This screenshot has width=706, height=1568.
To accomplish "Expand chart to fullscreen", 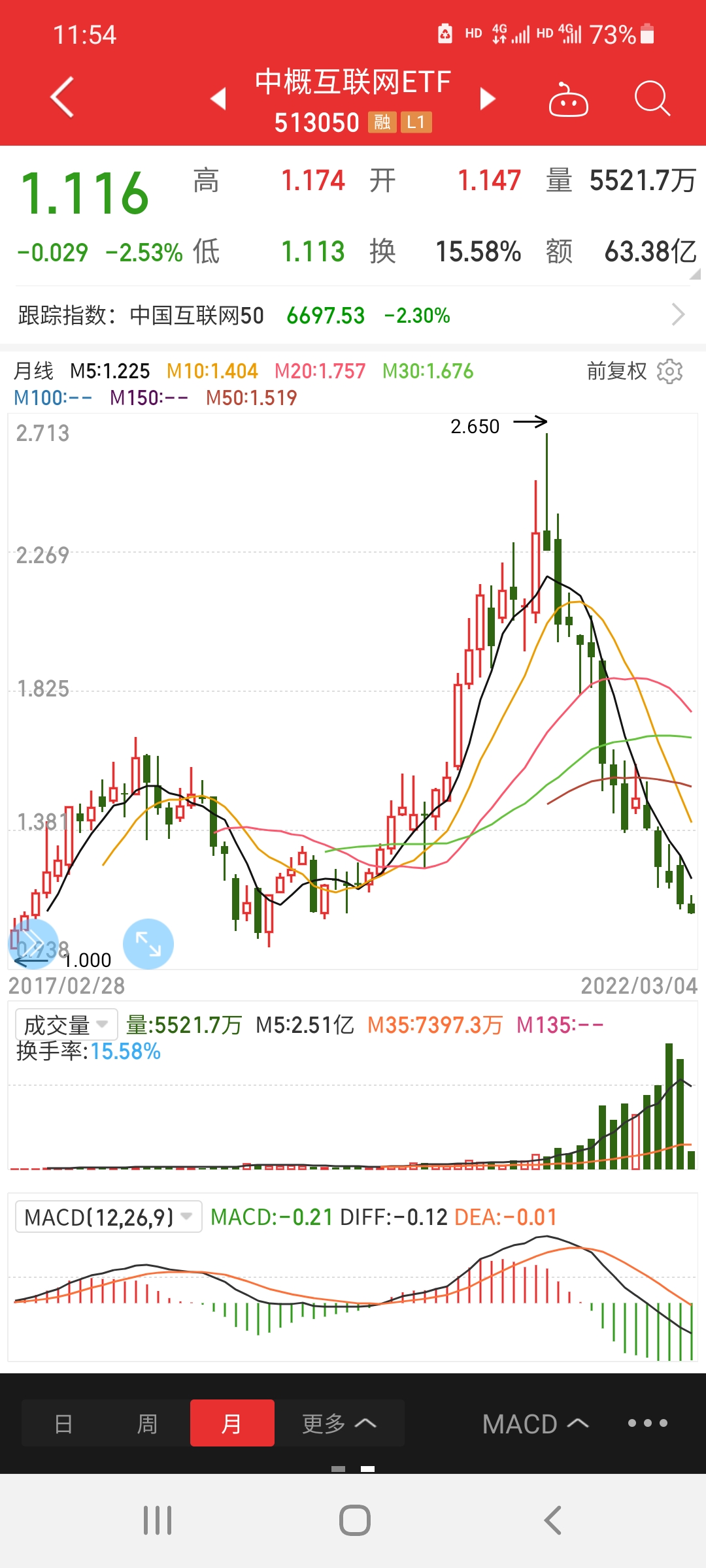I will click(148, 944).
